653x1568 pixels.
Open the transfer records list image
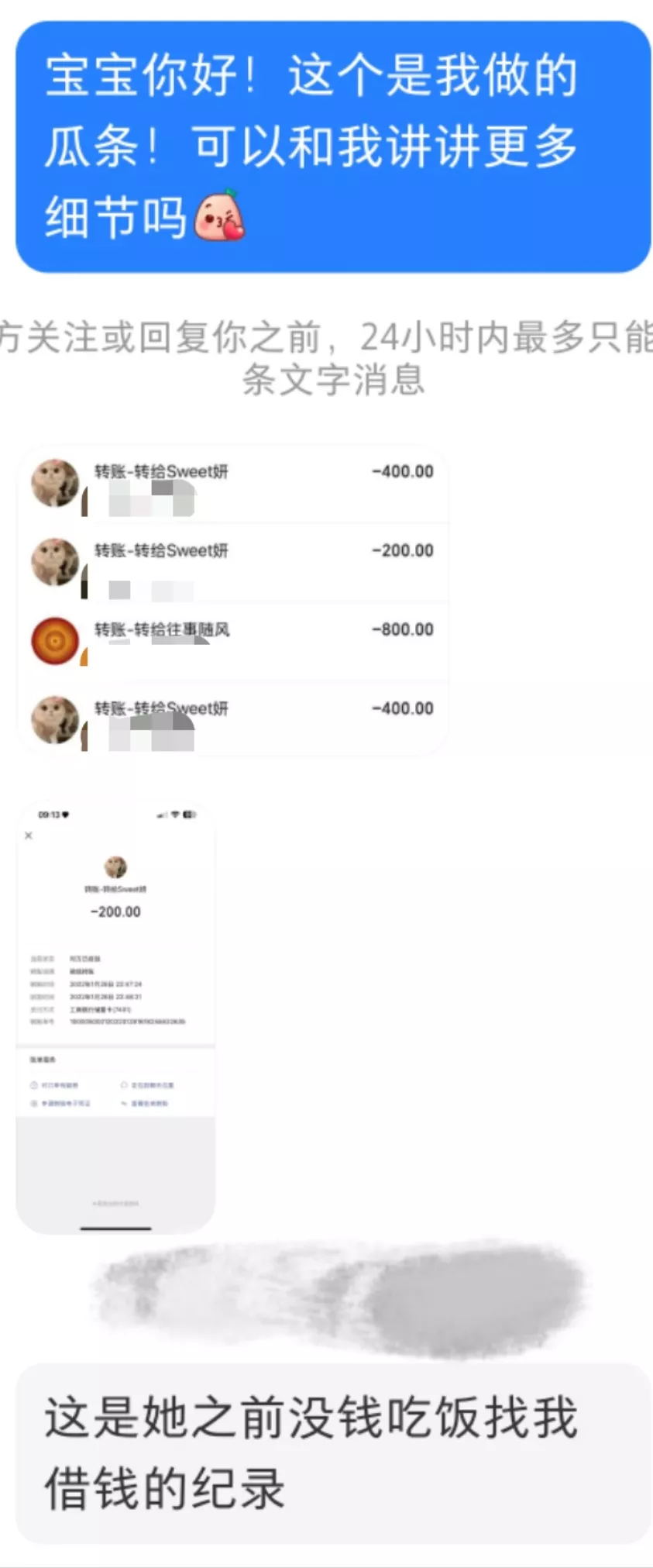[x=232, y=599]
